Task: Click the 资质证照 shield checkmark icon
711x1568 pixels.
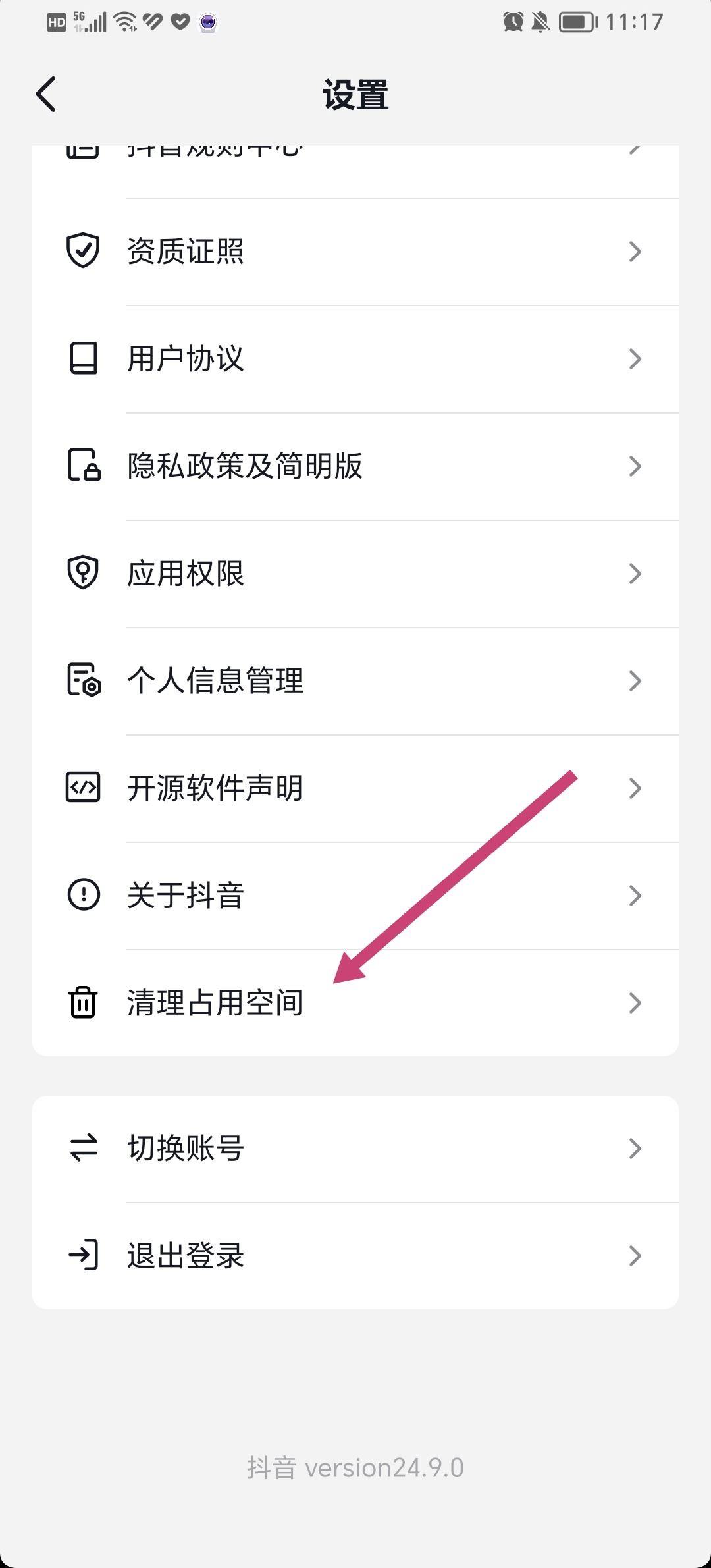Action: 82,251
